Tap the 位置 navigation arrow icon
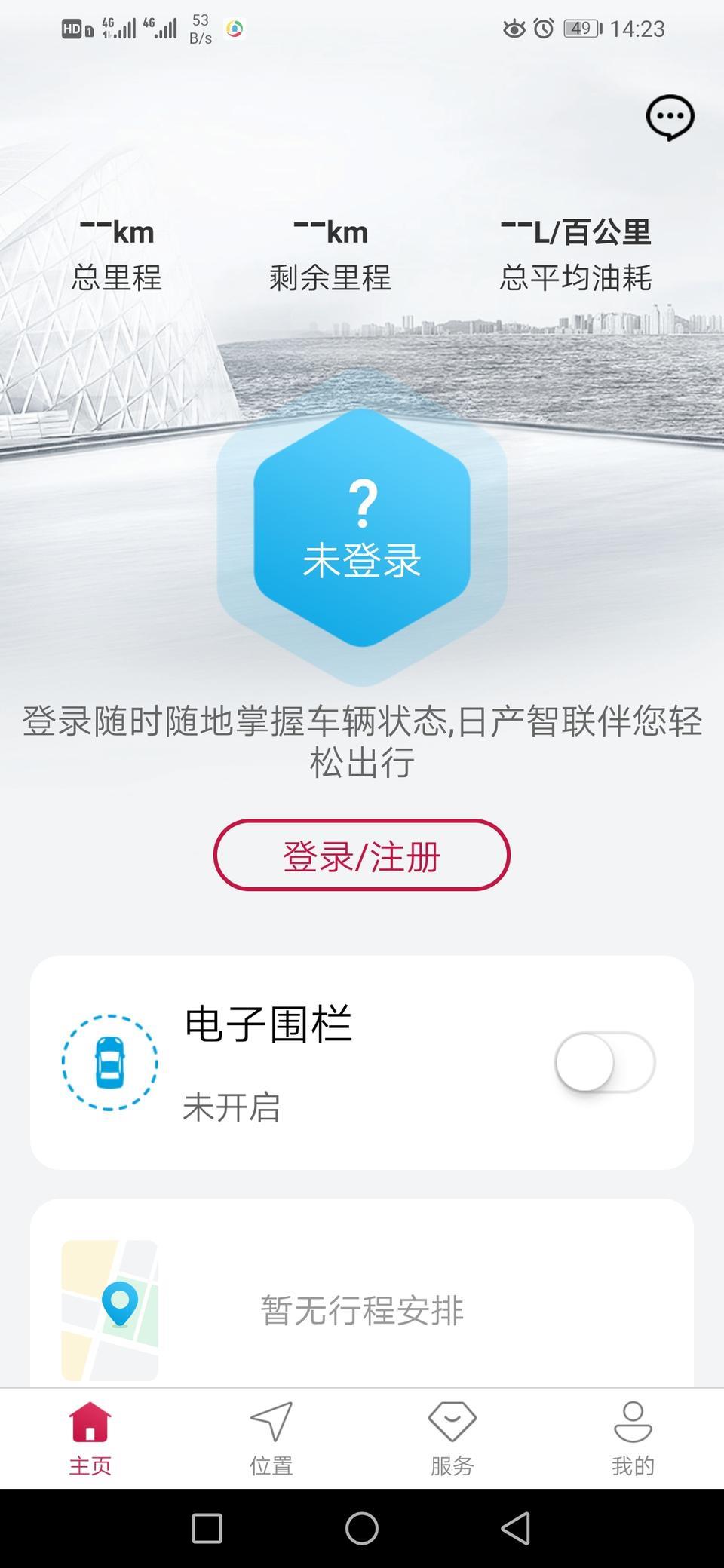 tap(270, 1420)
